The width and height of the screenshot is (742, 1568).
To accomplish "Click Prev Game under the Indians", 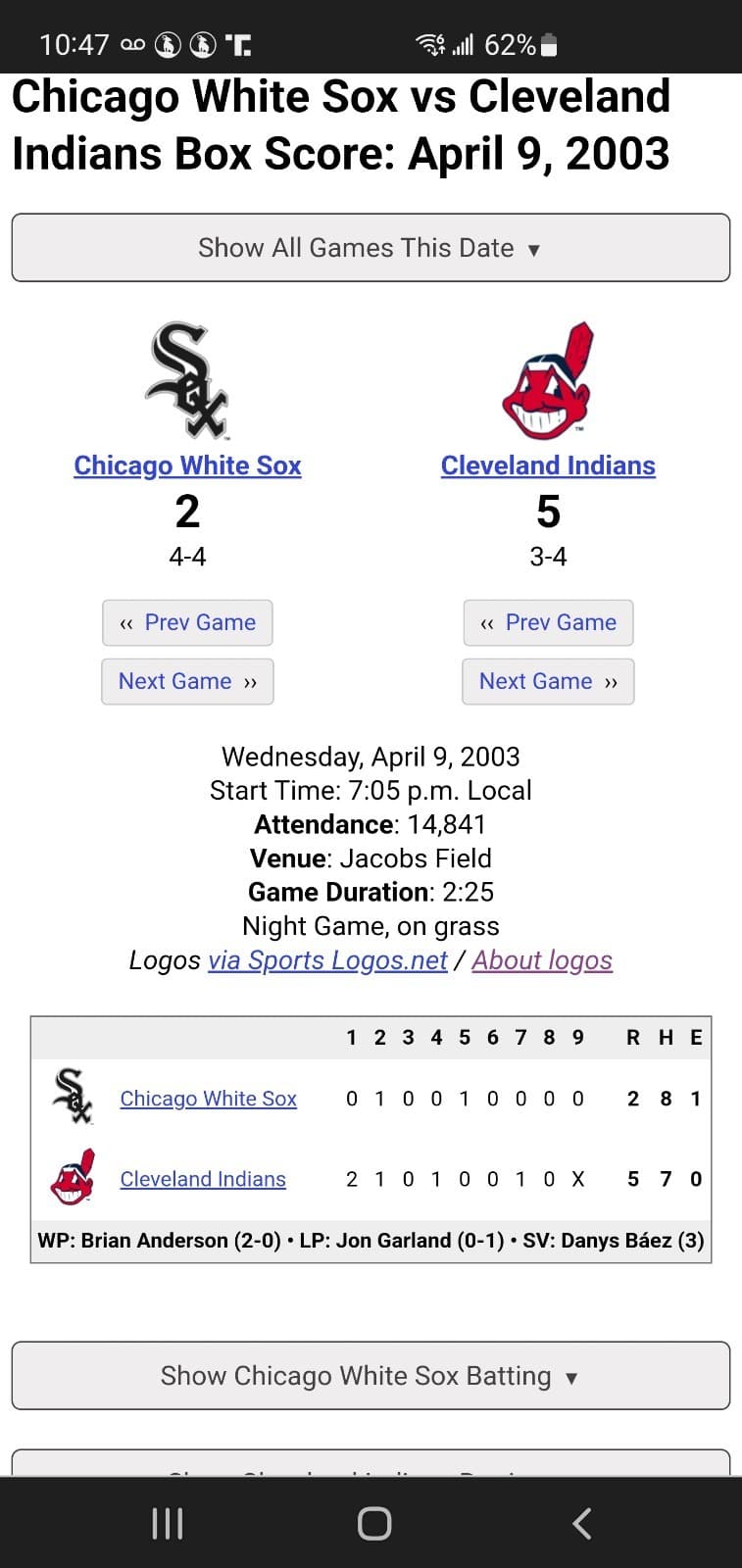I will pyautogui.click(x=547, y=622).
